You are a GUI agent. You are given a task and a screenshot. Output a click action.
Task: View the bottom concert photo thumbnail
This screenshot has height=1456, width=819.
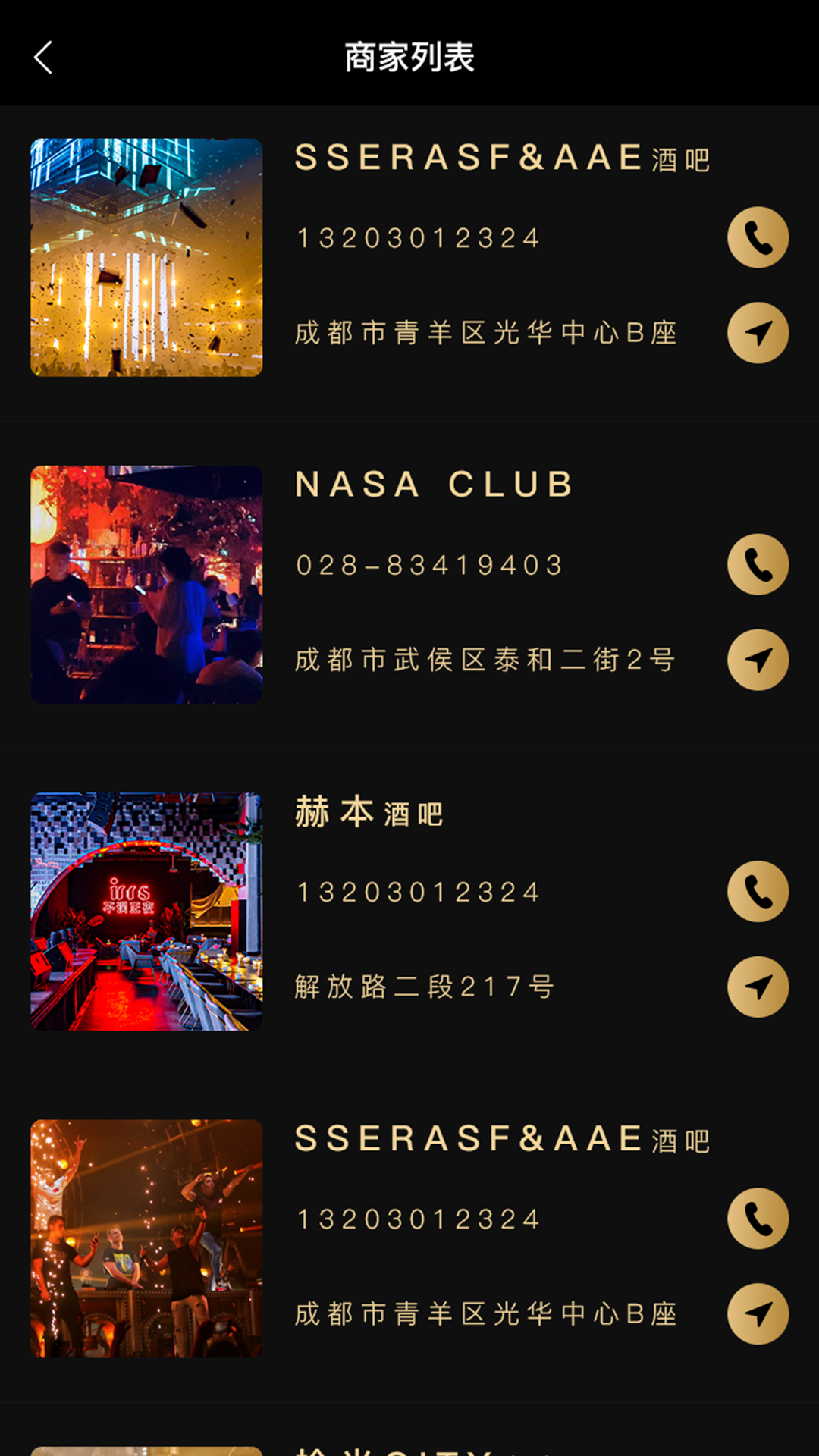click(146, 1237)
